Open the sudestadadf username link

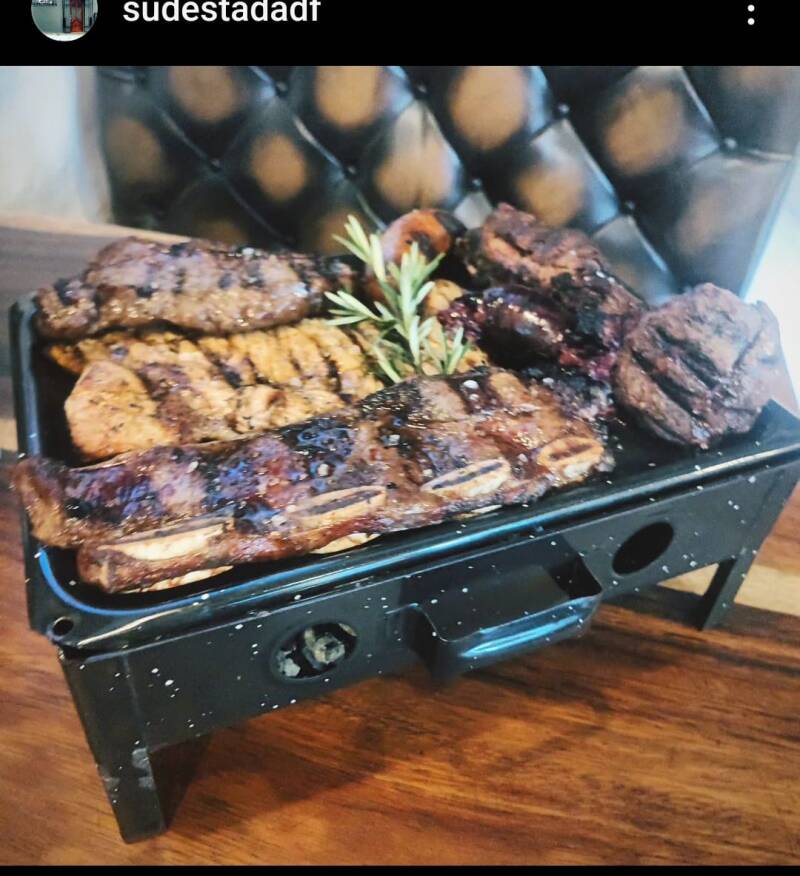point(221,13)
